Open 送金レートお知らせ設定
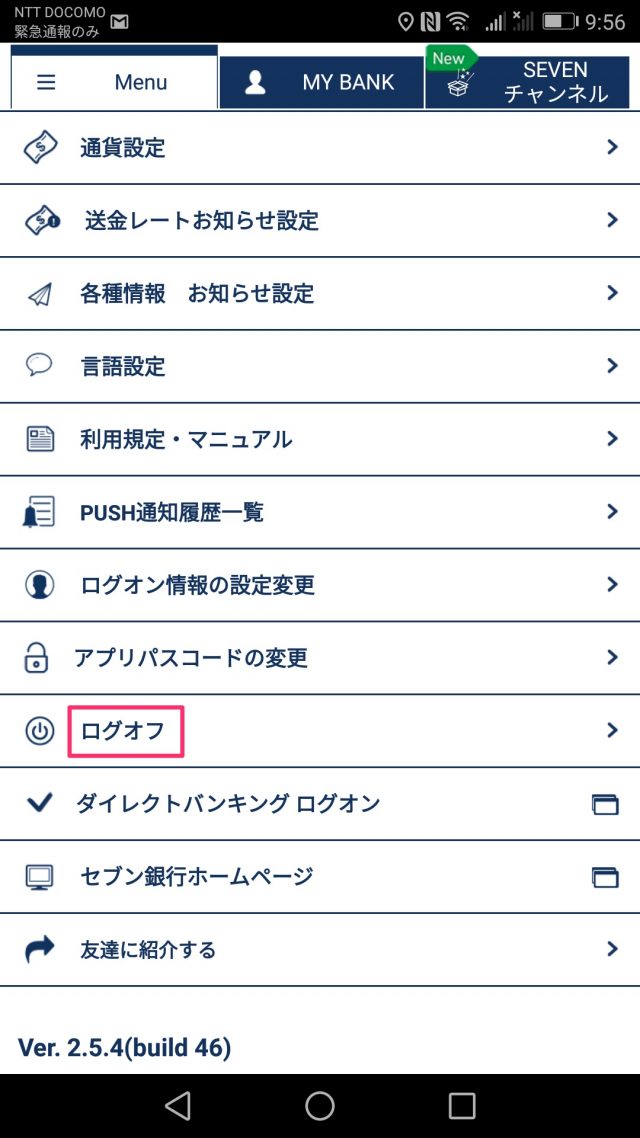This screenshot has width=640, height=1138. coord(320,220)
